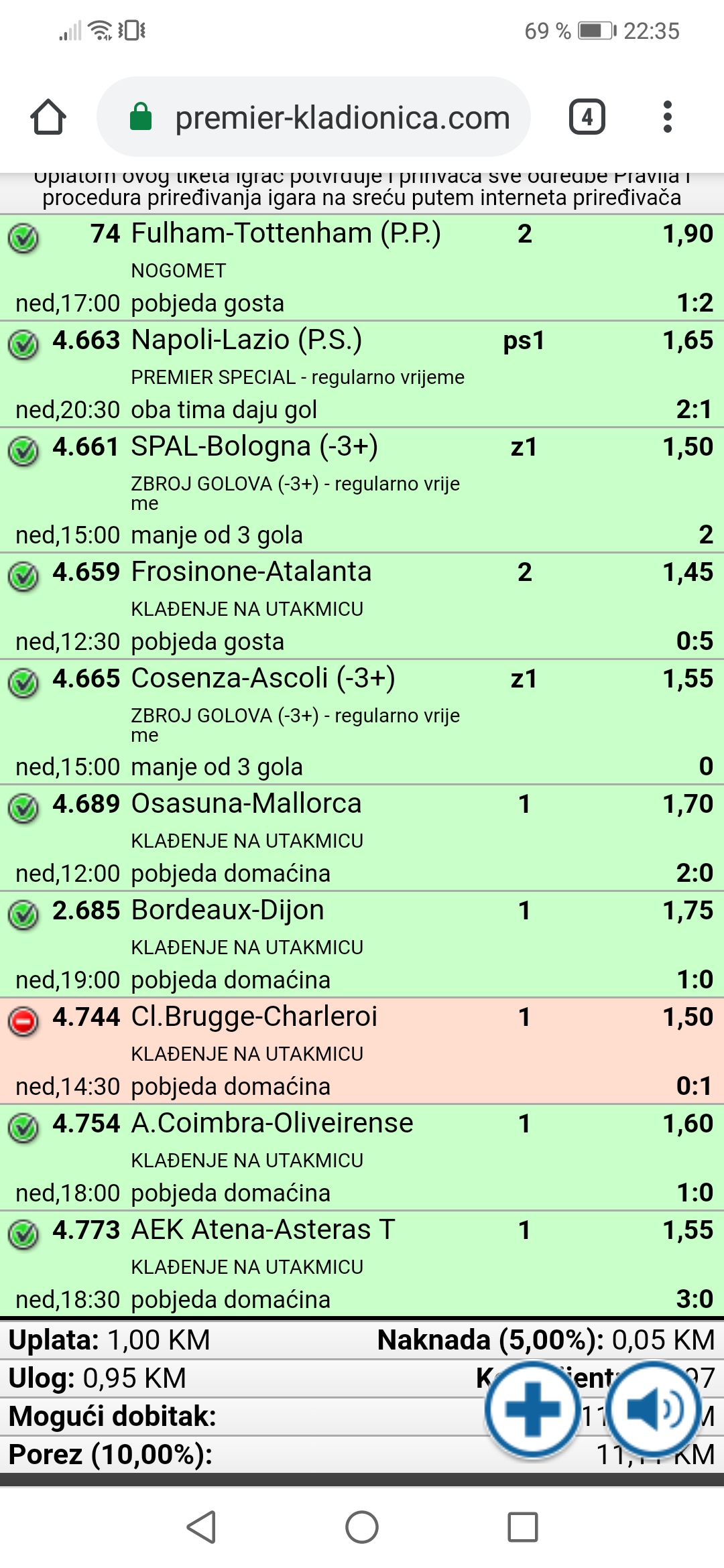The height and width of the screenshot is (1568, 724).
Task: Tap the premier-kladionica.com address bar
Action: (x=314, y=117)
